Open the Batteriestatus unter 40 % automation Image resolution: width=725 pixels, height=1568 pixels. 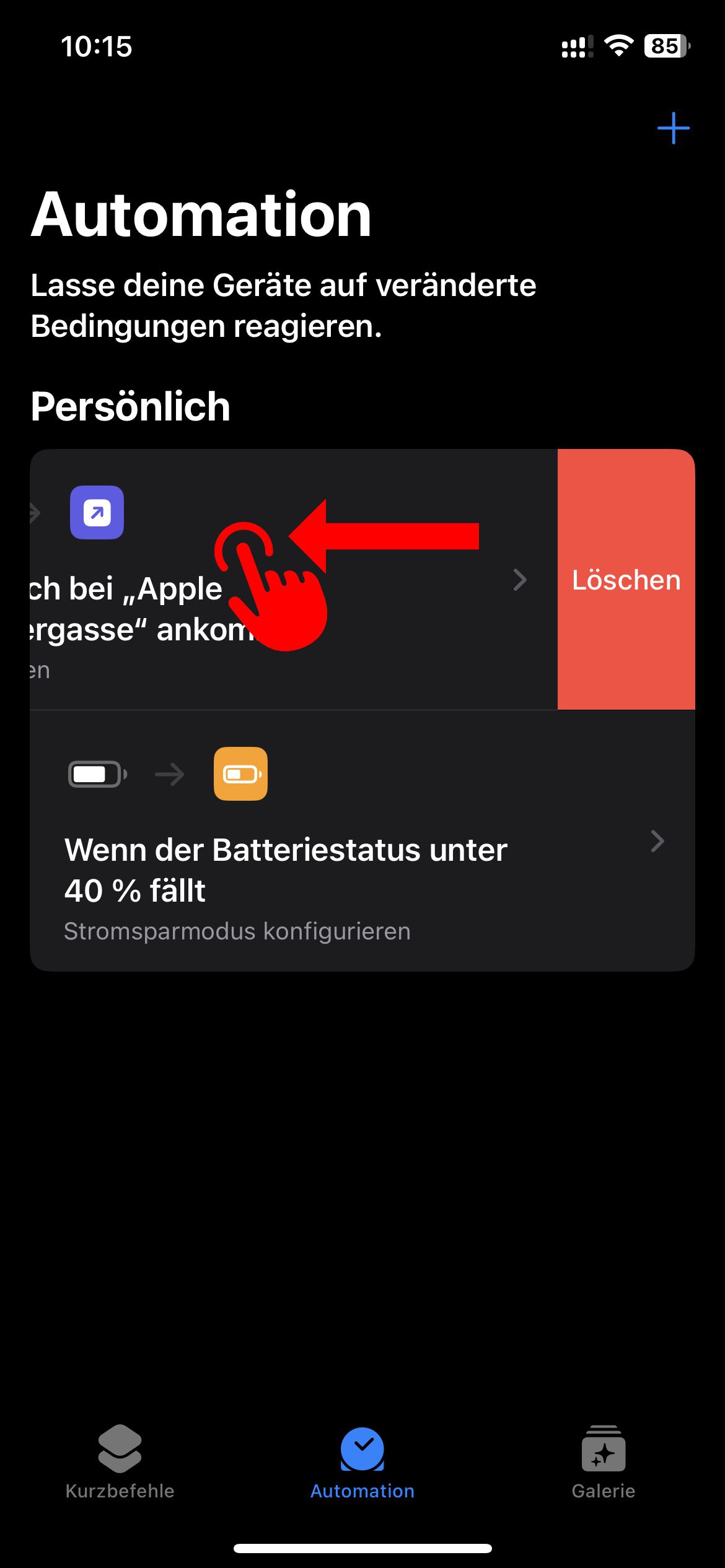(362, 841)
